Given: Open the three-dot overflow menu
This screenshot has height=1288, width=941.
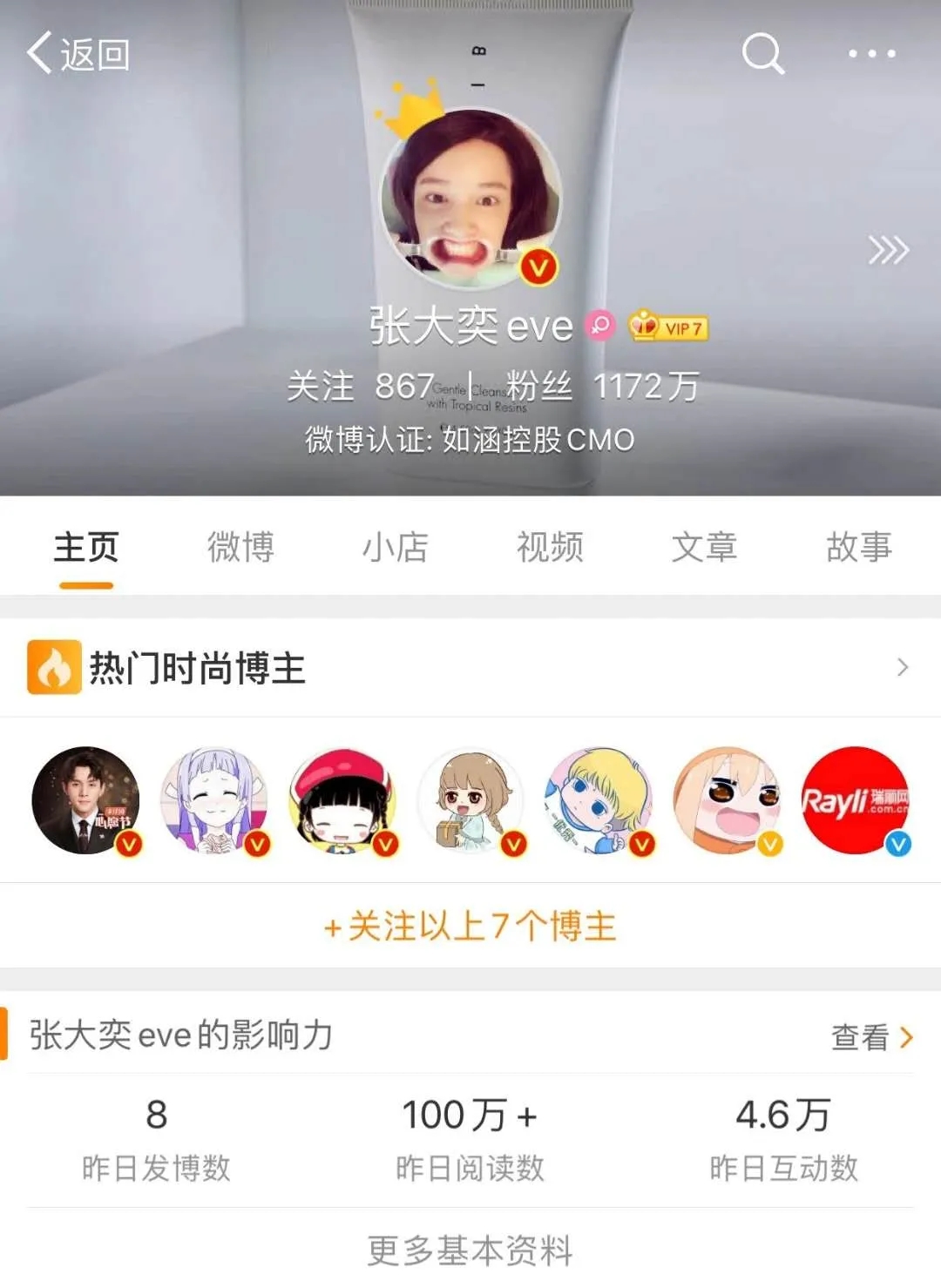Looking at the screenshot, I should 871,54.
